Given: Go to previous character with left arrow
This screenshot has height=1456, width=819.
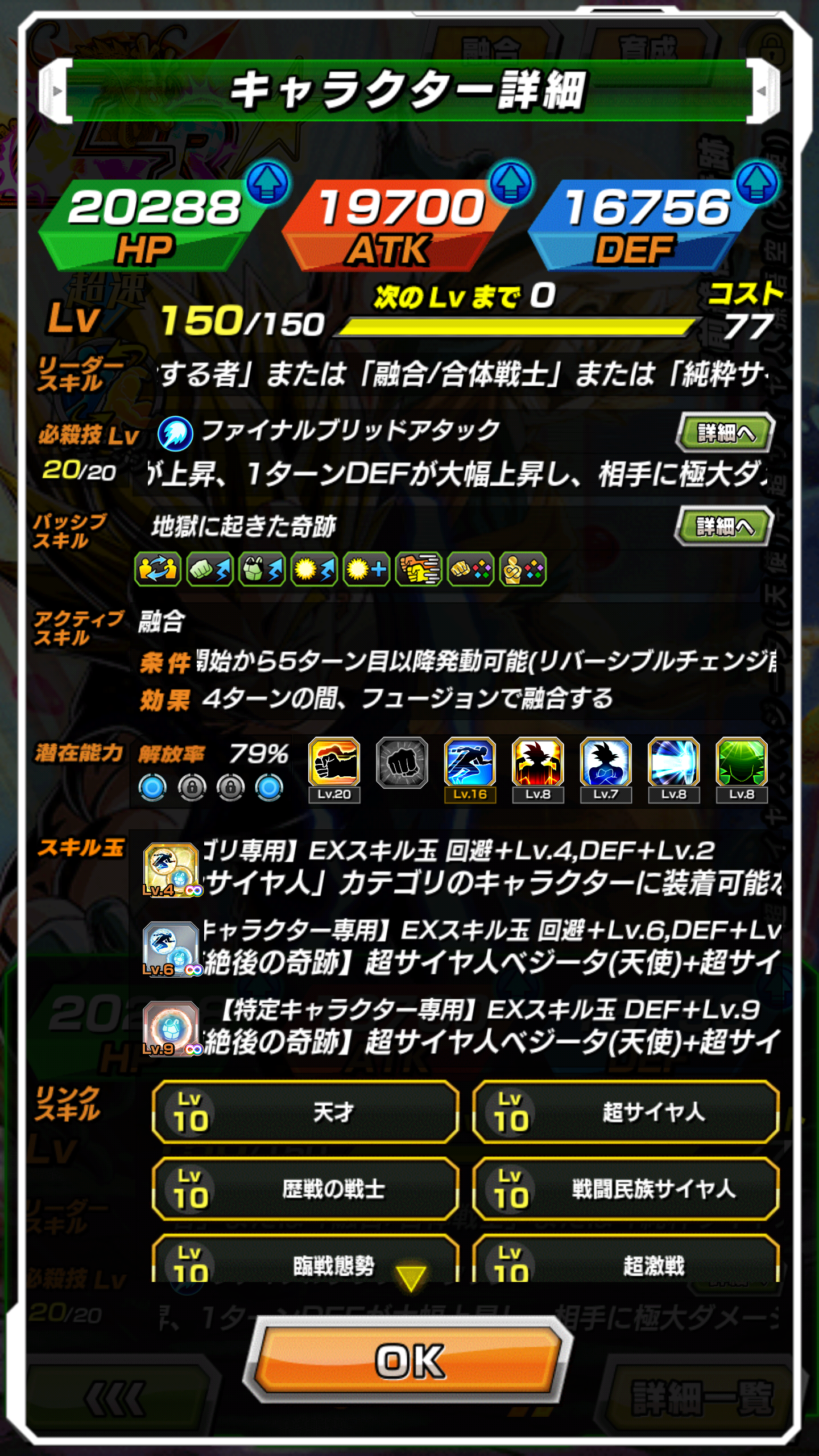Looking at the screenshot, I should point(57,91).
